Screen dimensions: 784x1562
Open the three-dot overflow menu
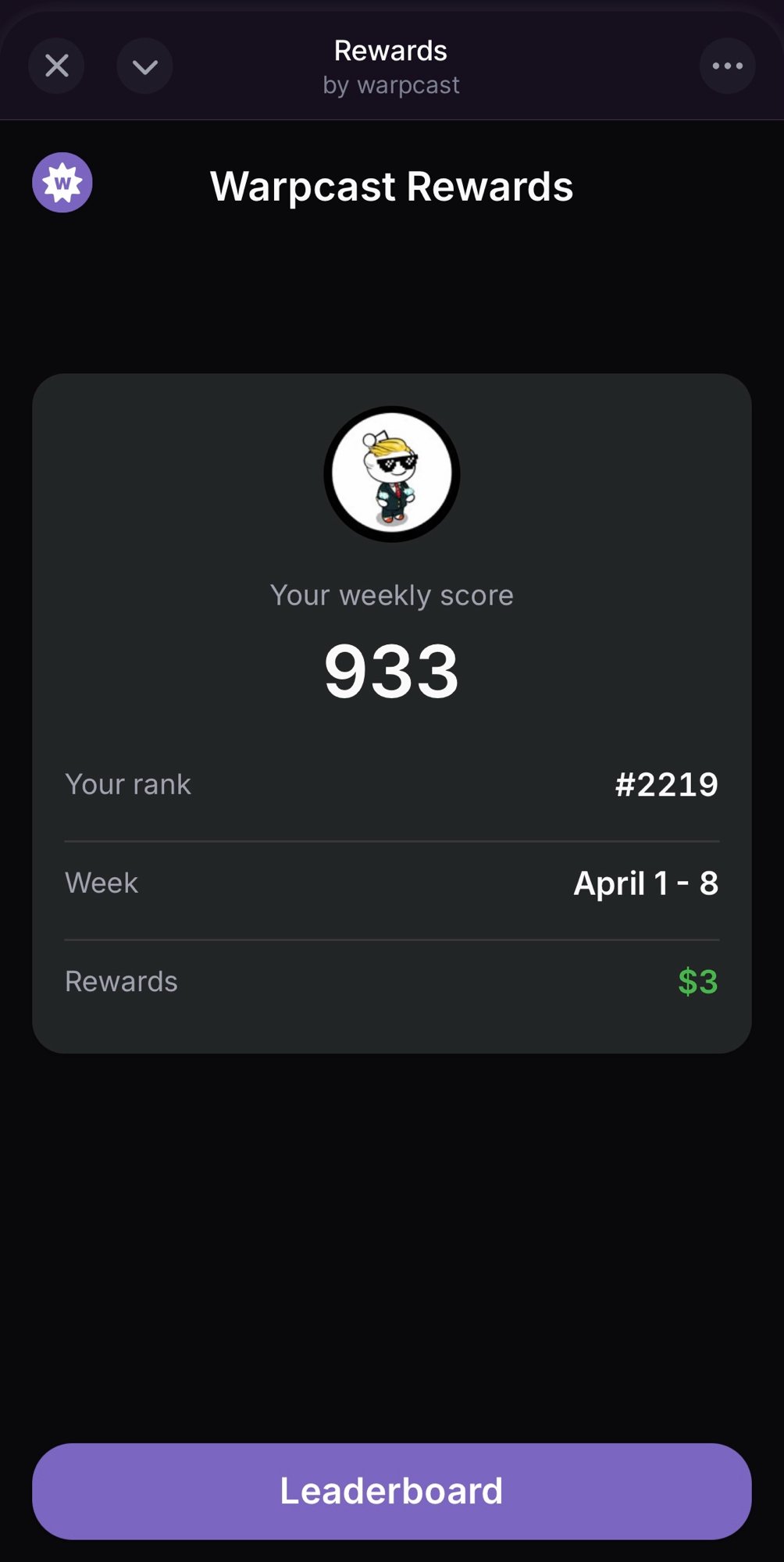(727, 66)
